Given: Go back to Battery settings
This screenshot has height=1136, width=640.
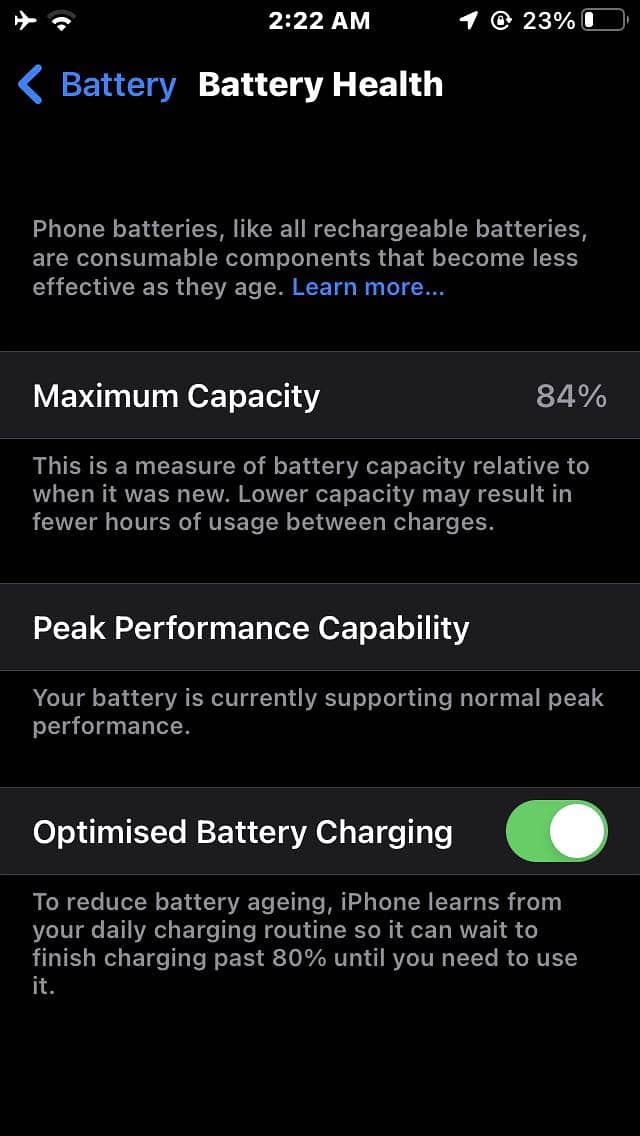Looking at the screenshot, I should (x=97, y=85).
